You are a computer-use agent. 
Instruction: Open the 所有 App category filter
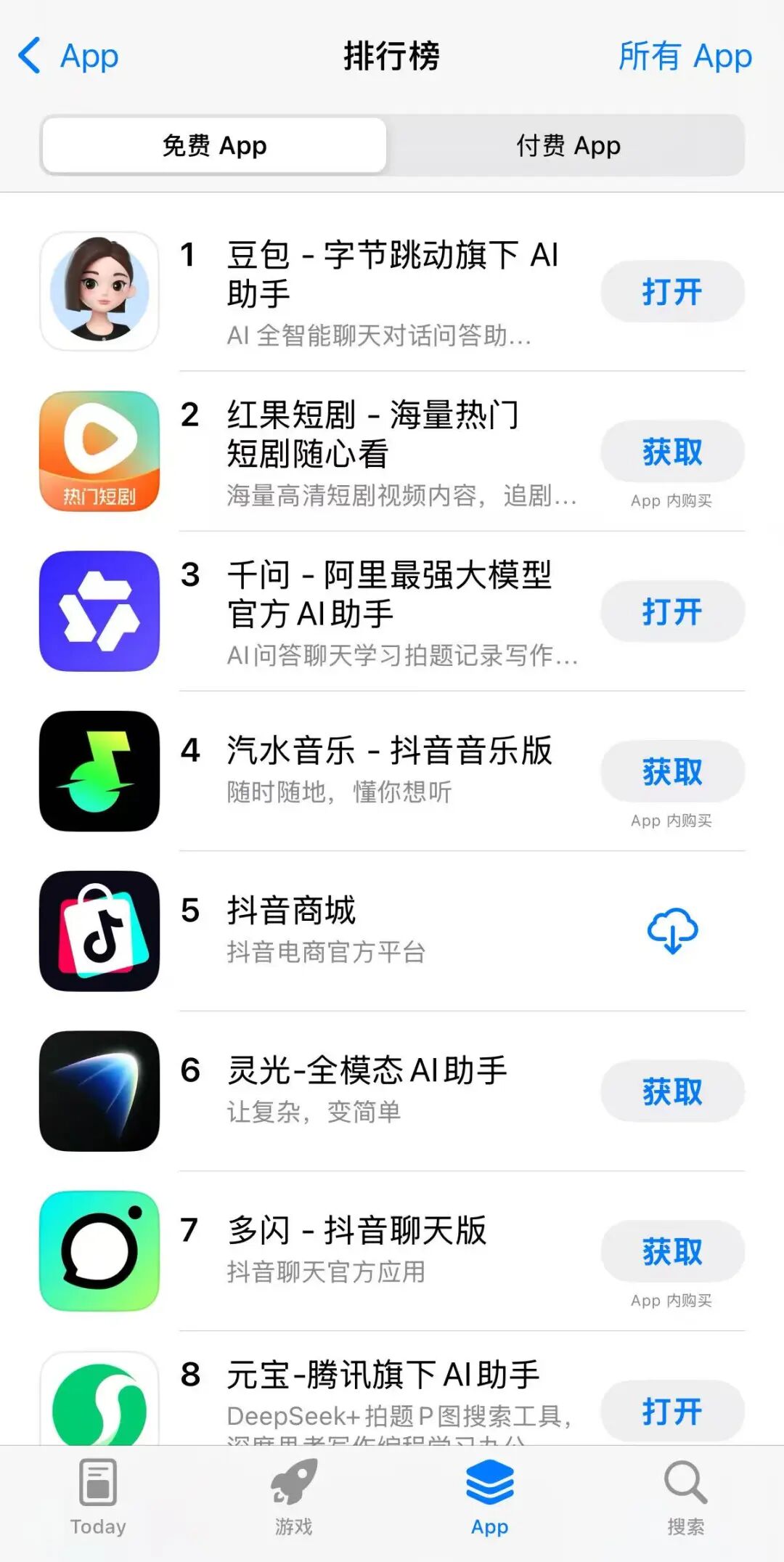click(x=685, y=56)
